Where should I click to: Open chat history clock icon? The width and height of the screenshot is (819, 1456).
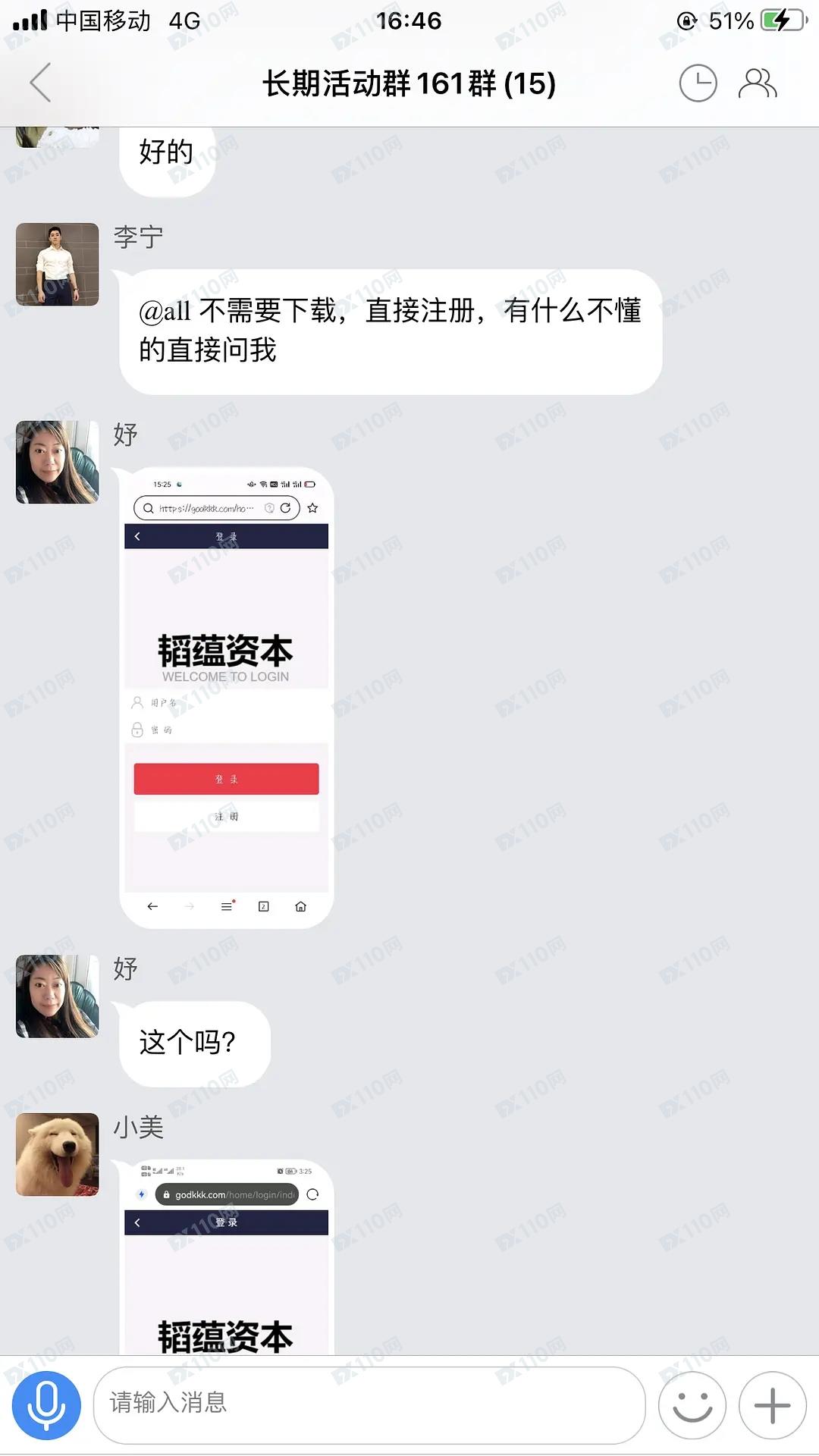coord(698,83)
